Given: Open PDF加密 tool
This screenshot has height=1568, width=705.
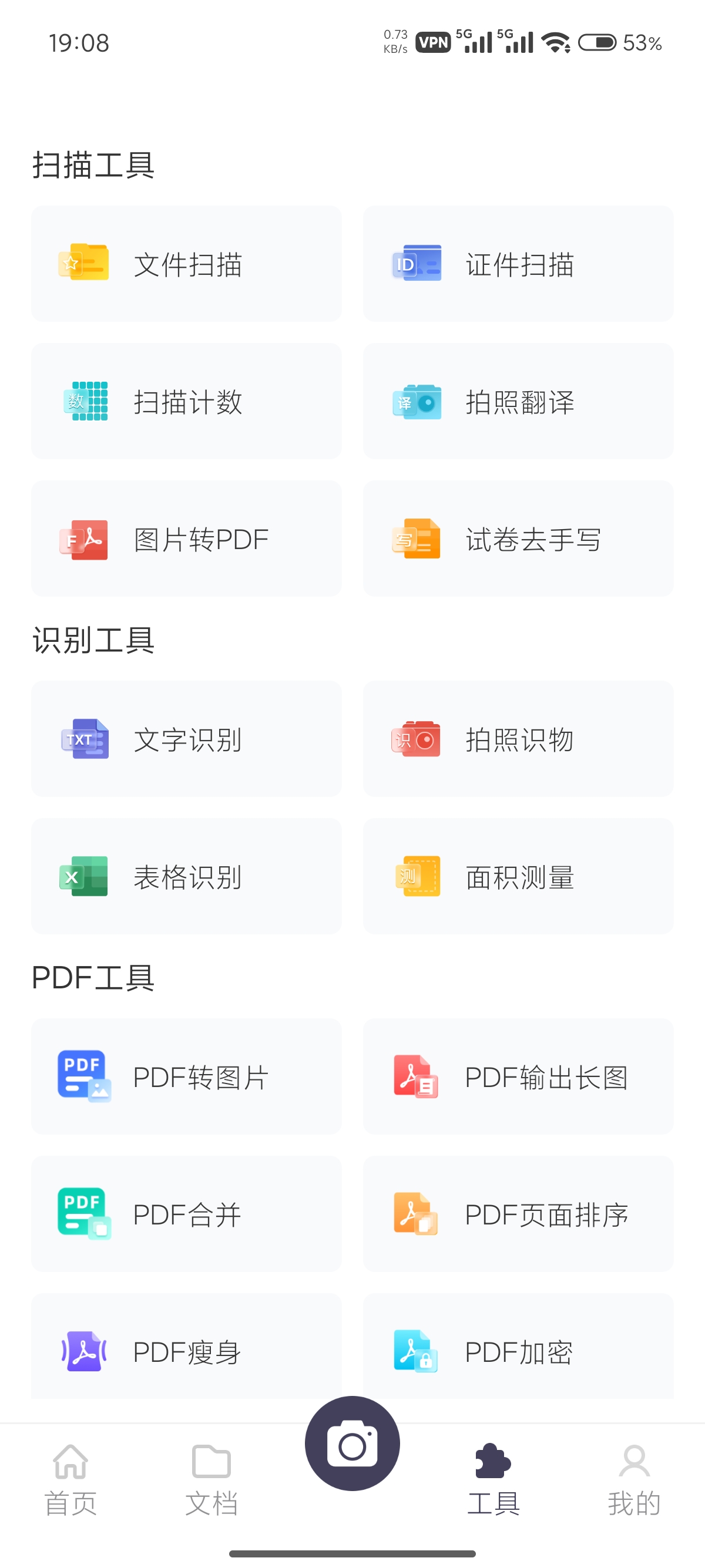Looking at the screenshot, I should 518,1348.
